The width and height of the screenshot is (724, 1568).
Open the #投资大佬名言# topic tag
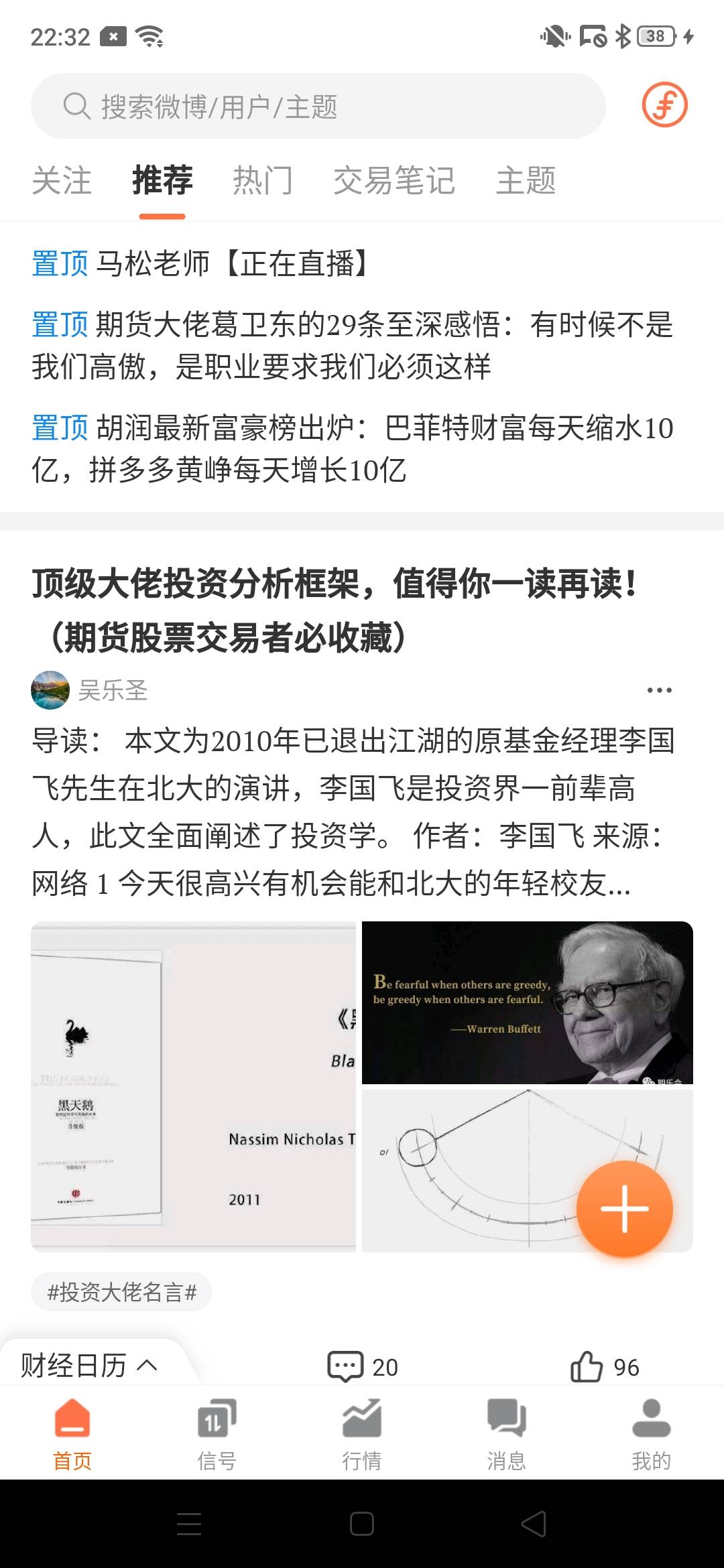click(121, 1291)
